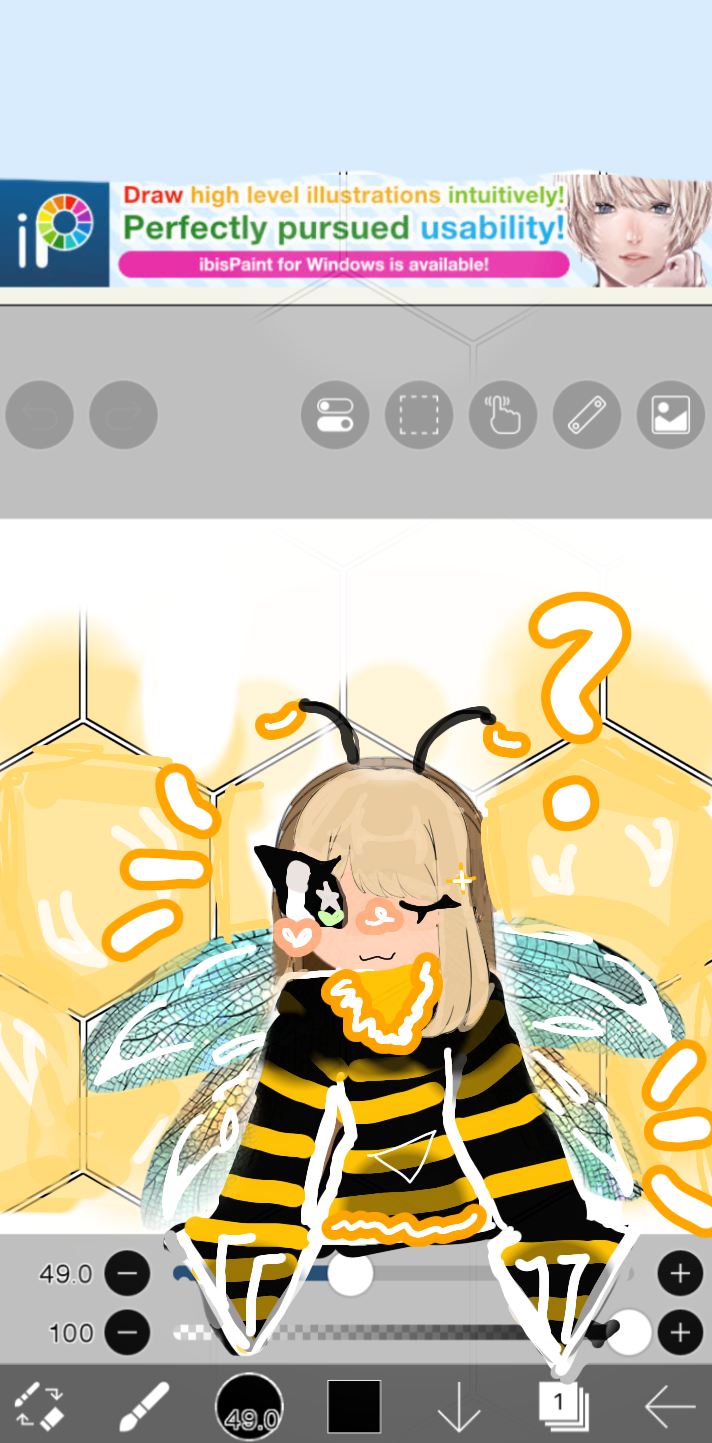Tap the finger touch gesture icon
Image resolution: width=712 pixels, height=1443 pixels.
click(x=503, y=414)
